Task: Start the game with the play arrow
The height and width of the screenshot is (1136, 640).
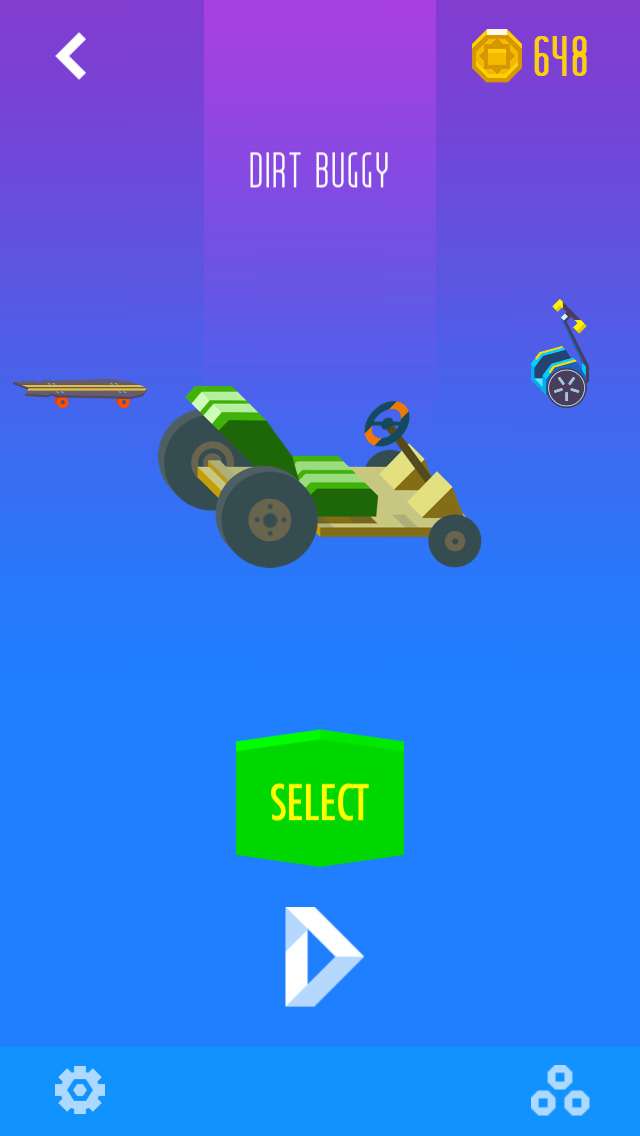Action: (323, 956)
